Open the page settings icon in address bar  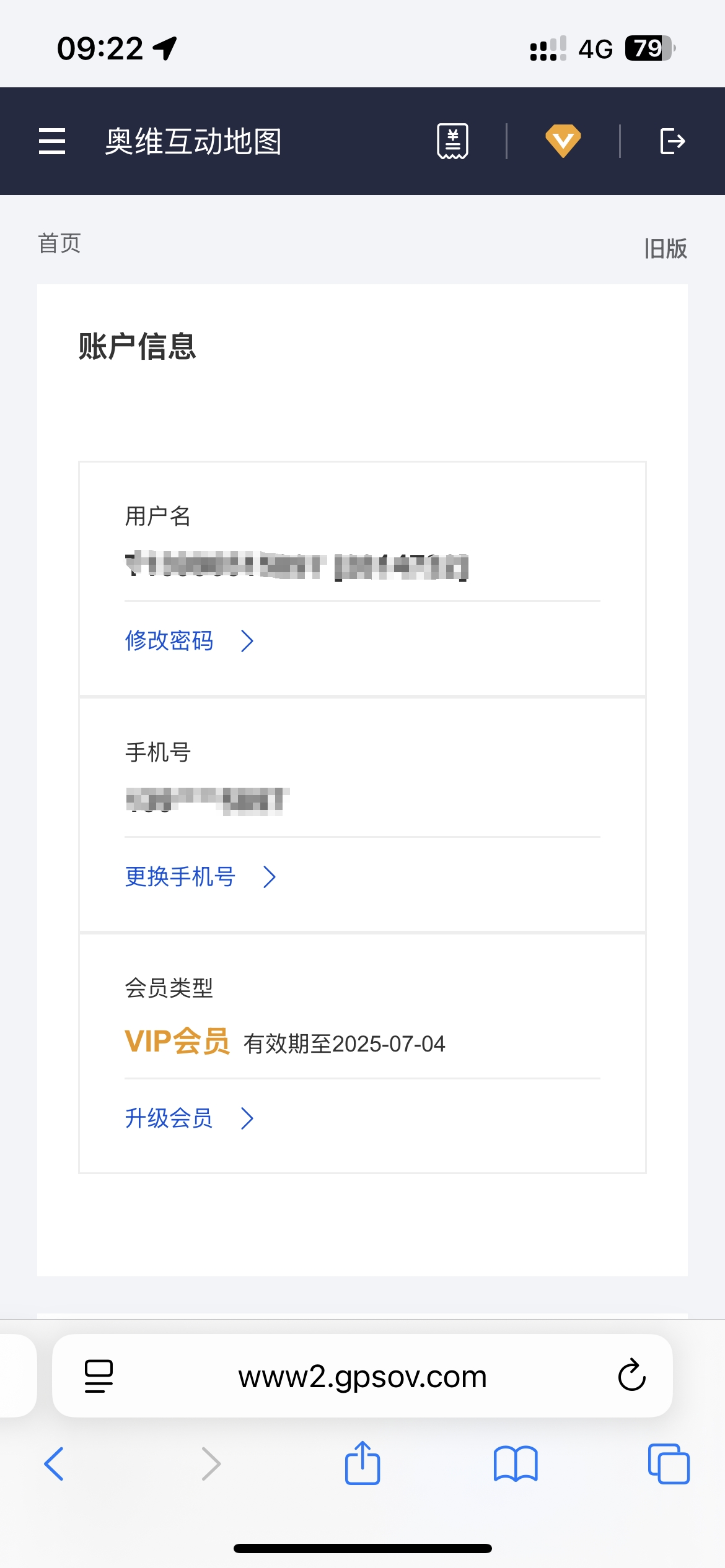tap(99, 1376)
